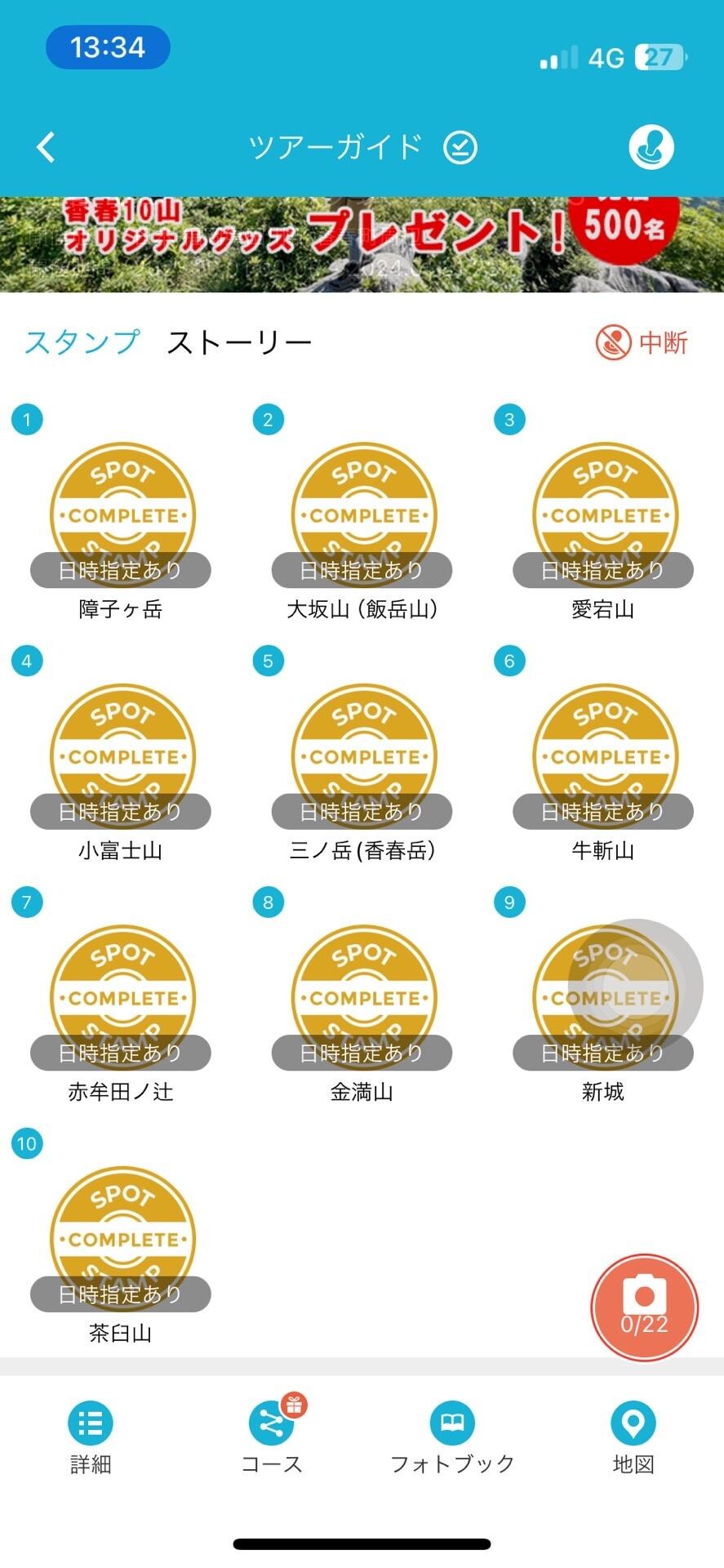Expand the 新城 stamp details

tap(603, 996)
